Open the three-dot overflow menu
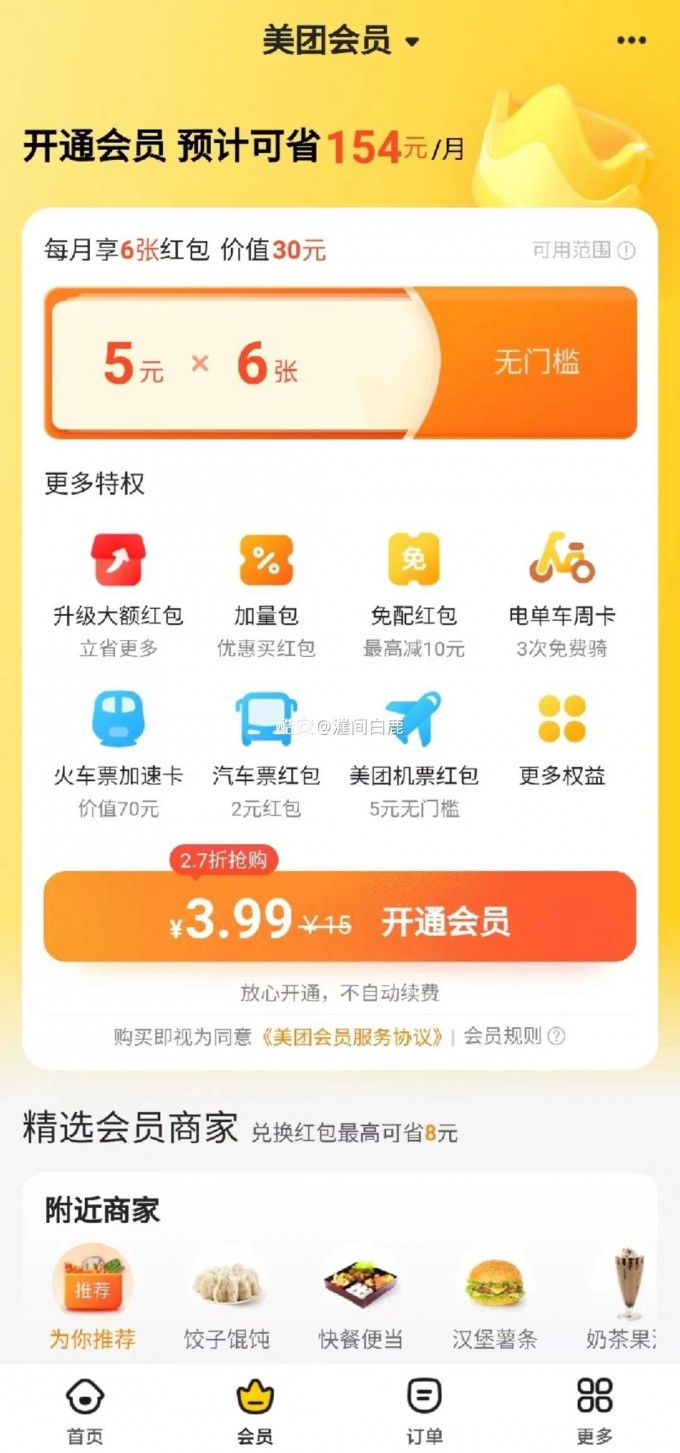 (631, 41)
